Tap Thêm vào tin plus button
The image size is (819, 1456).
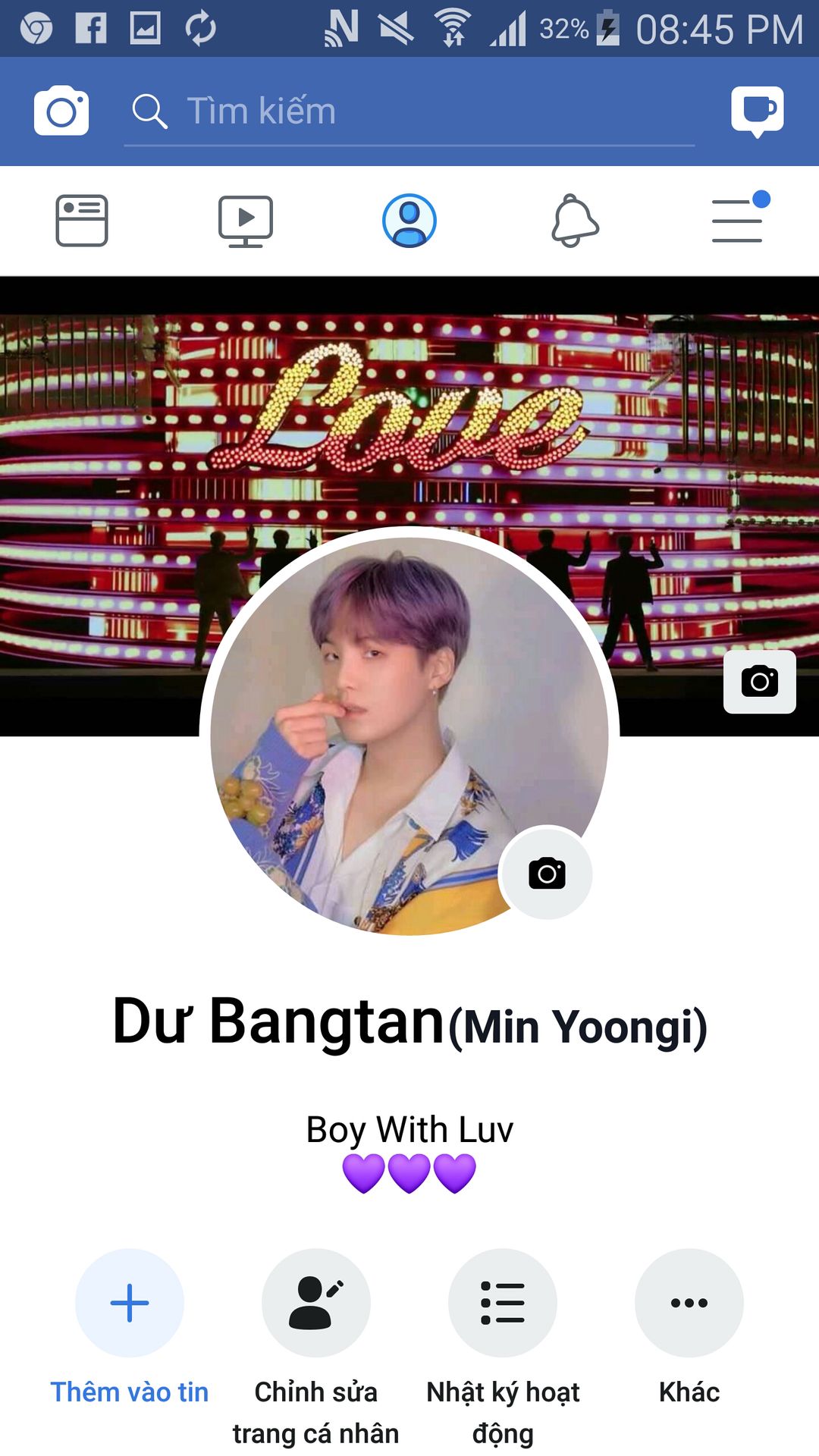tap(130, 1303)
